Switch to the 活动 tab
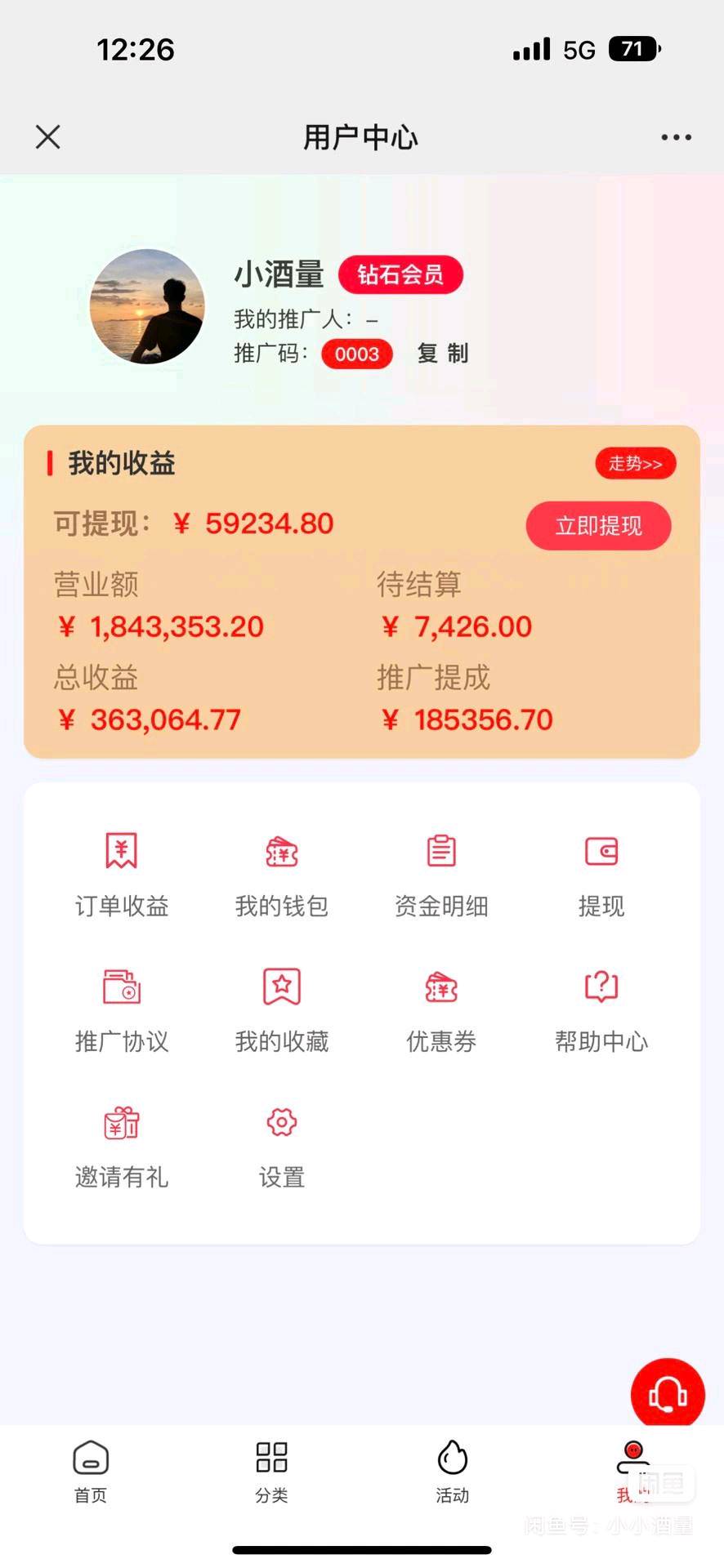 pos(452,1472)
